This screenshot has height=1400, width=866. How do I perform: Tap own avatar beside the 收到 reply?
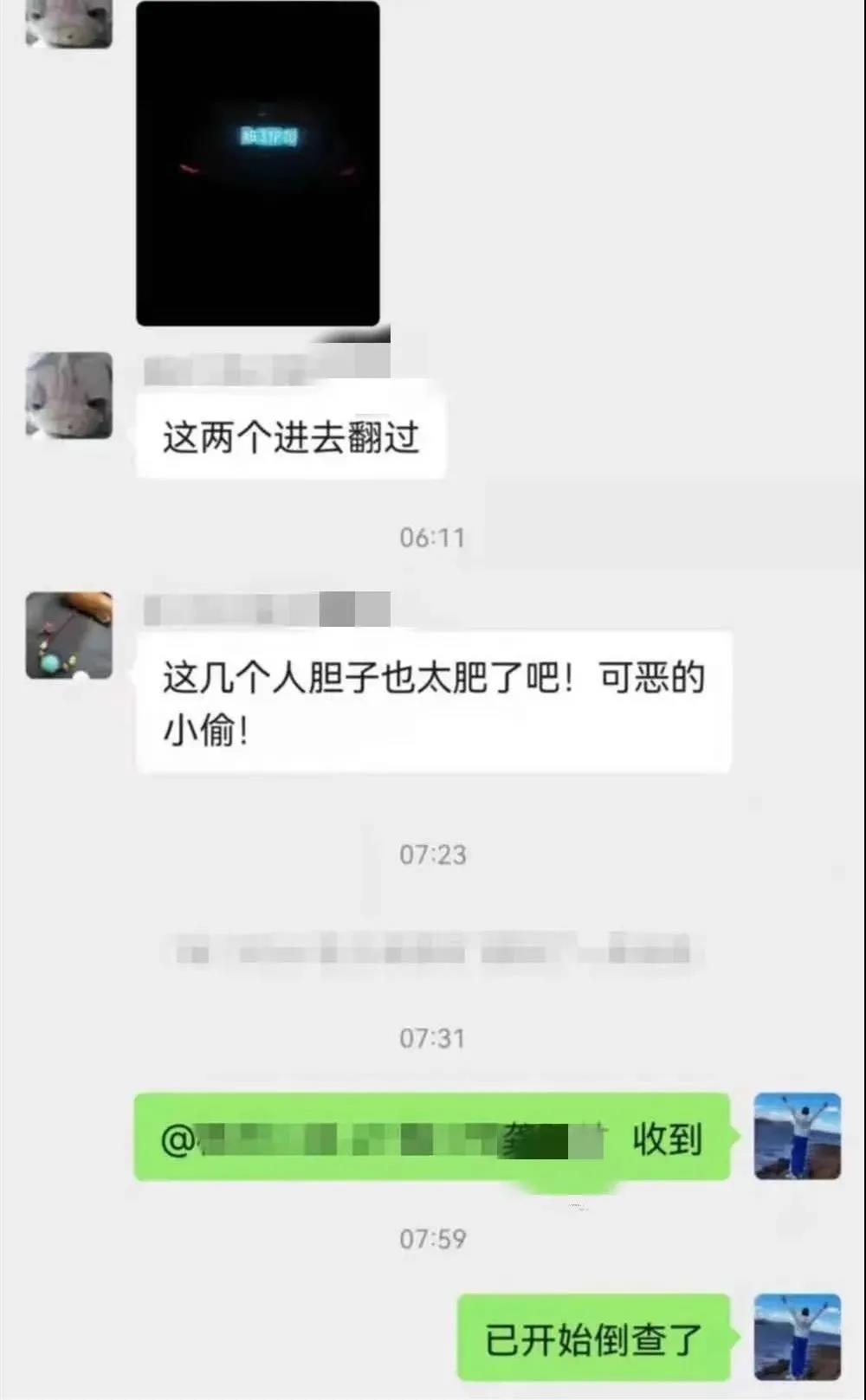click(x=797, y=1136)
